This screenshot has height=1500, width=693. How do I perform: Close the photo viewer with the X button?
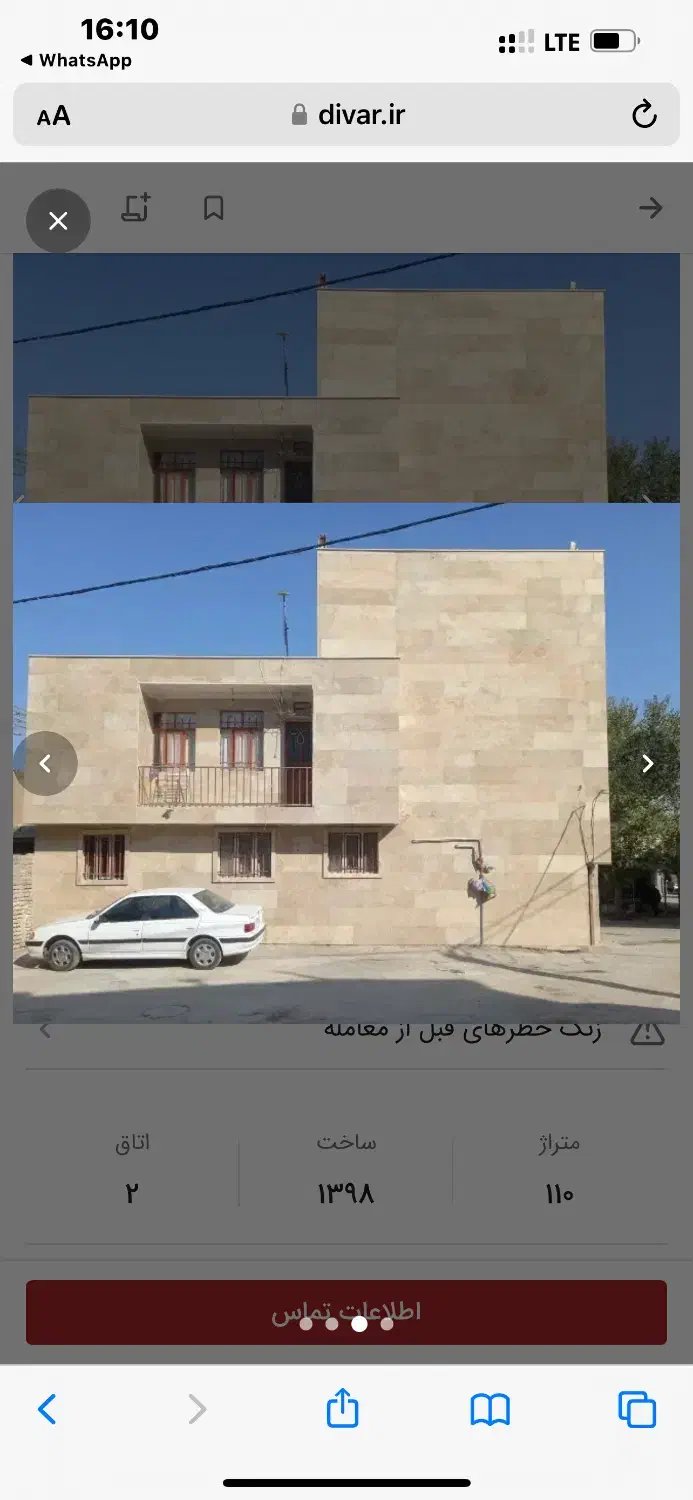[x=58, y=221]
